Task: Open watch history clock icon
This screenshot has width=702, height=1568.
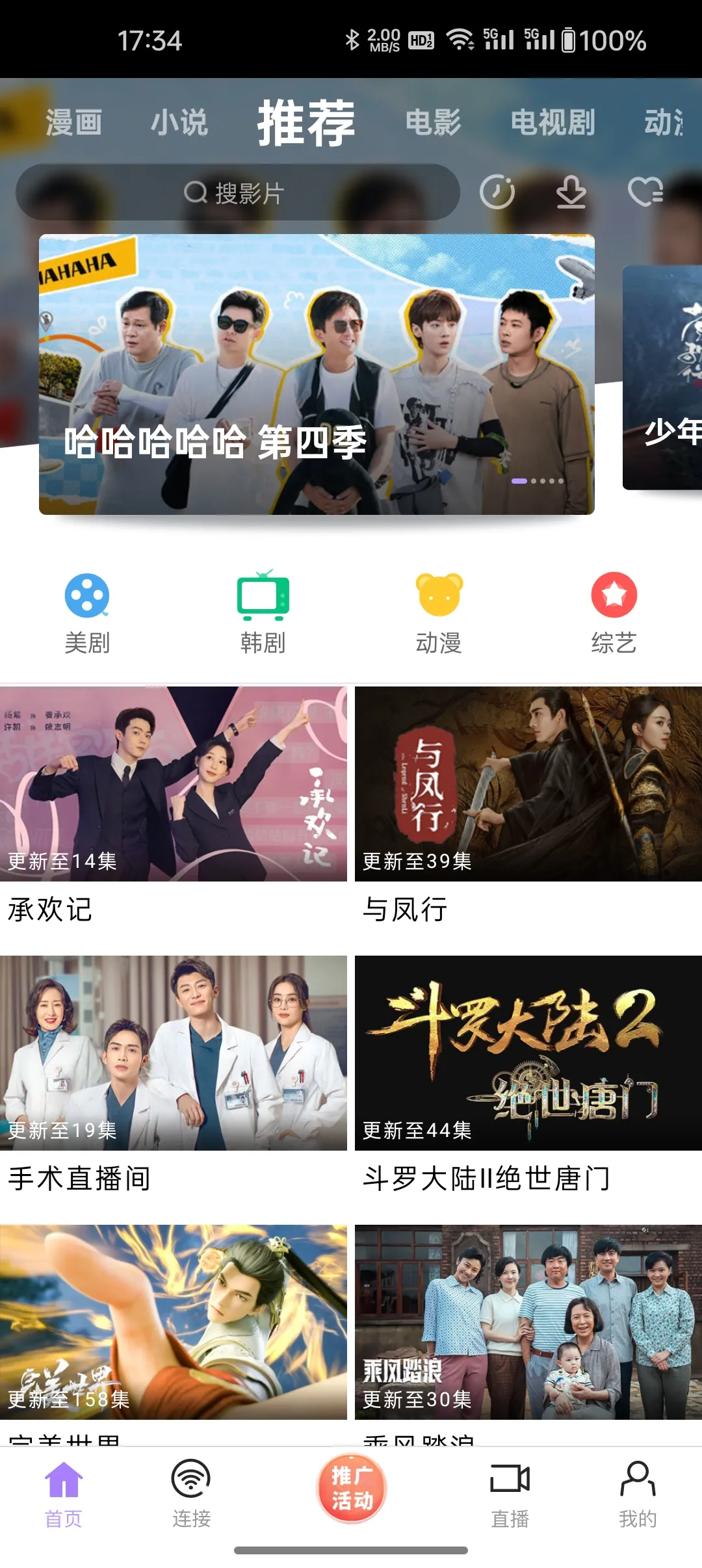Action: click(497, 192)
